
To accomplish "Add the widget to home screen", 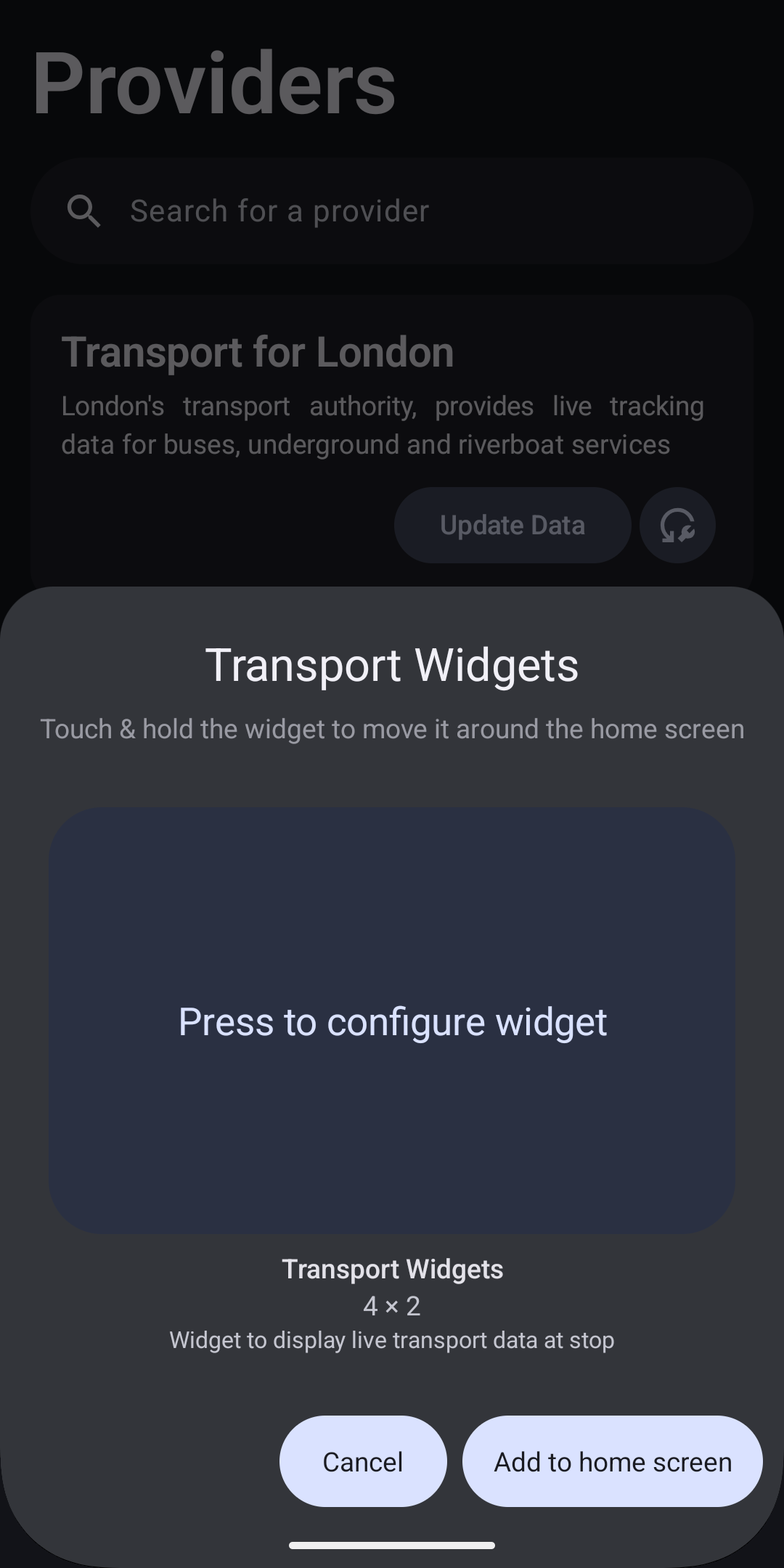I will click(x=612, y=1461).
